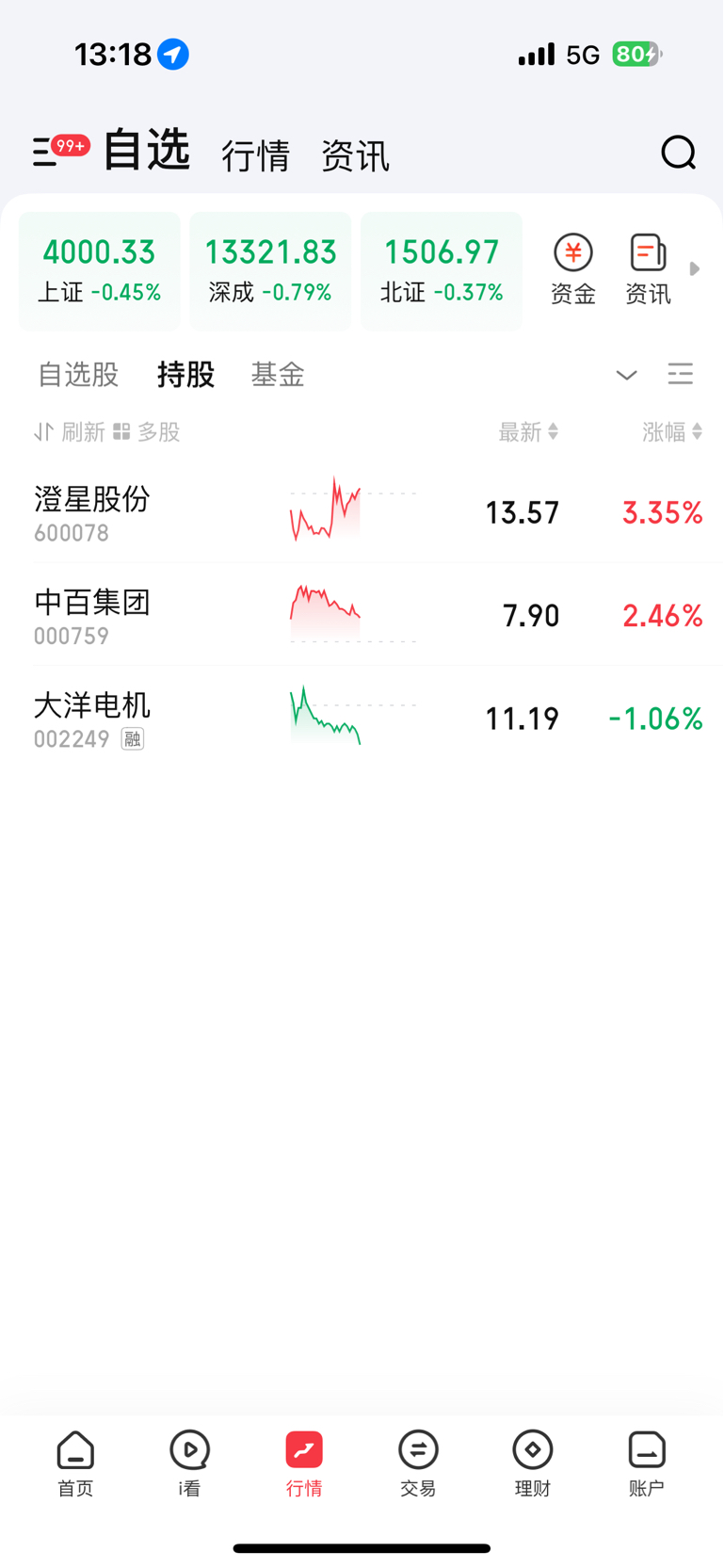Tap 刷新 to refresh quotes
This screenshot has height=1568, width=724.
[x=70, y=432]
